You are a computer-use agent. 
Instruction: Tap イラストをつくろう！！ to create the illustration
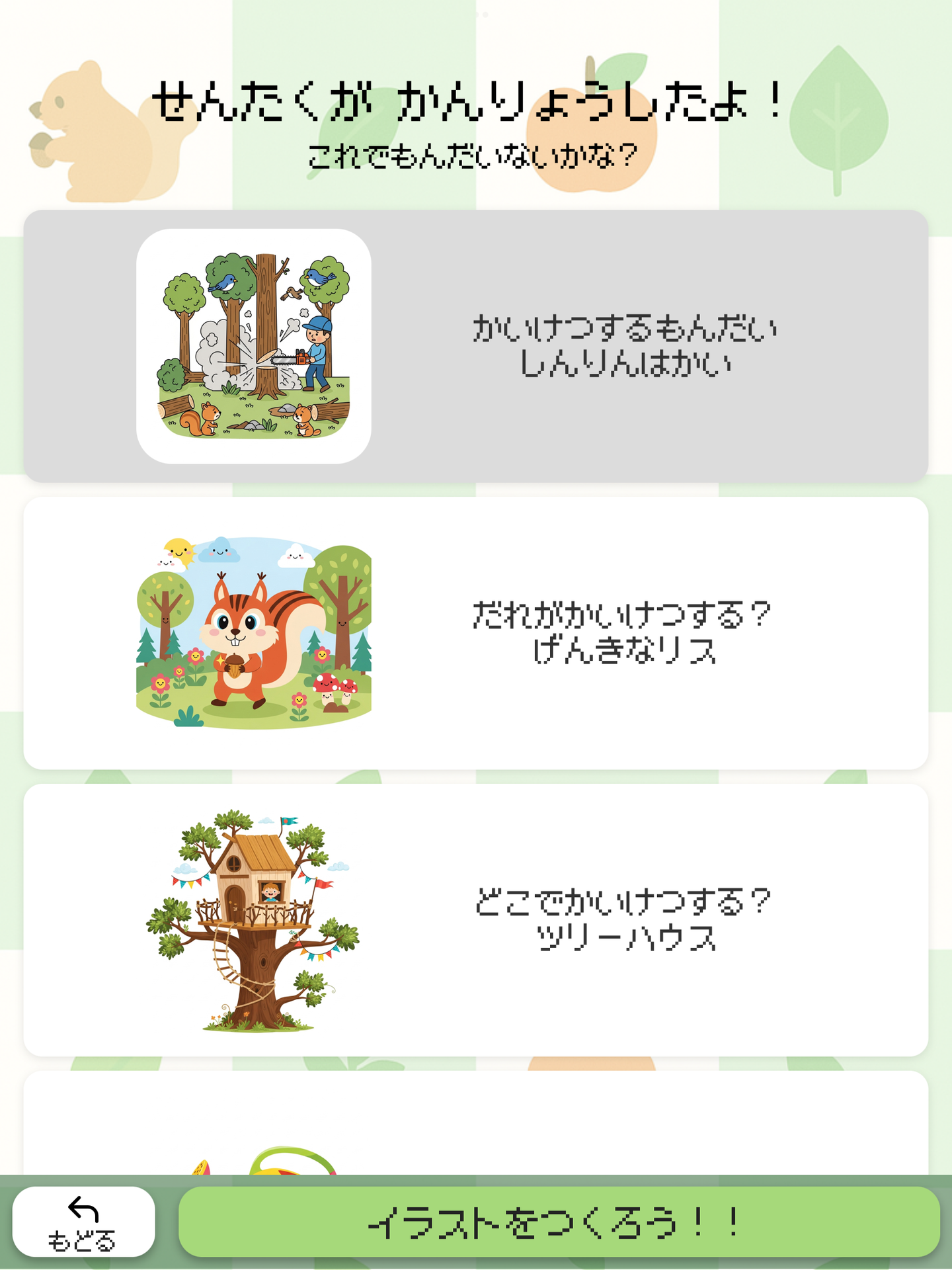point(559,1221)
